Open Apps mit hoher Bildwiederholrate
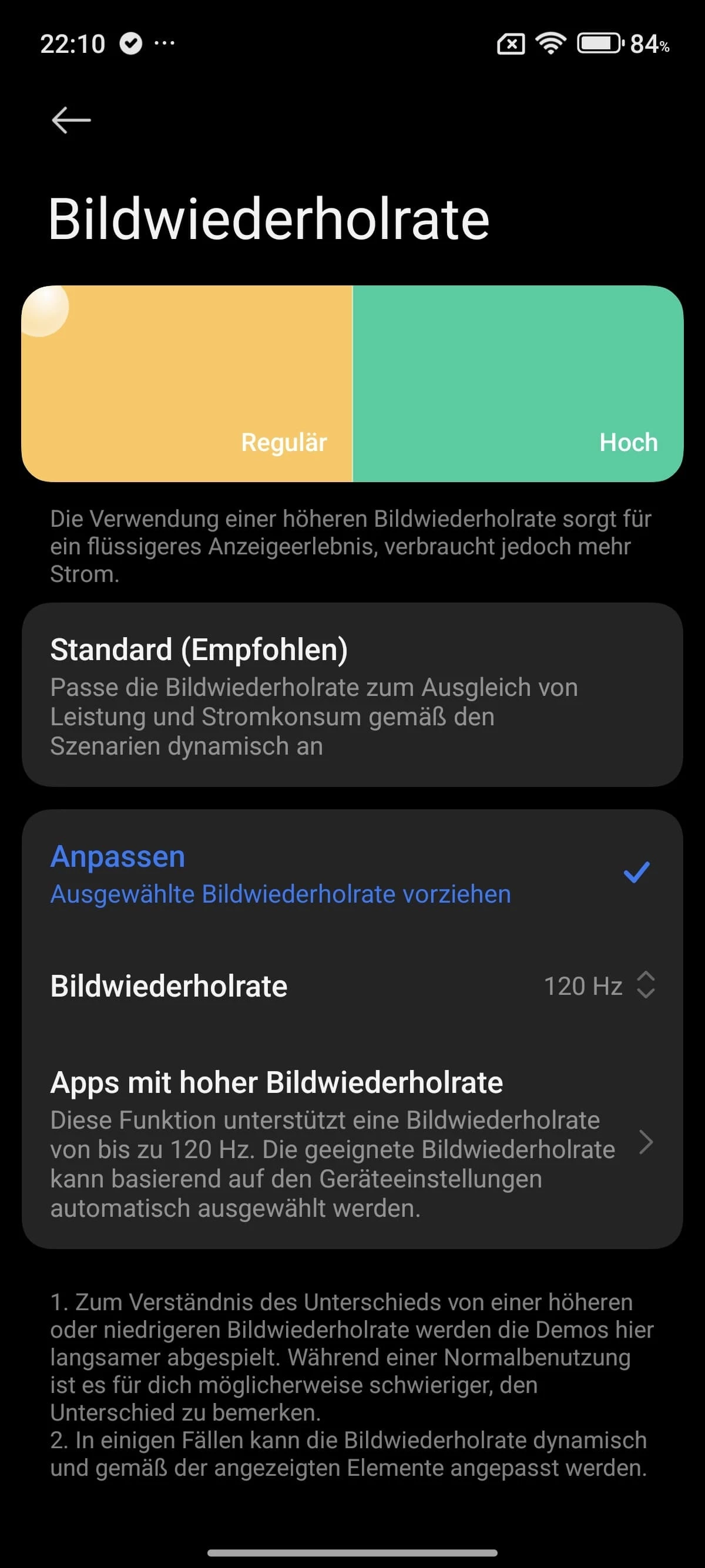The height and width of the screenshot is (1568, 705). pos(352,1144)
